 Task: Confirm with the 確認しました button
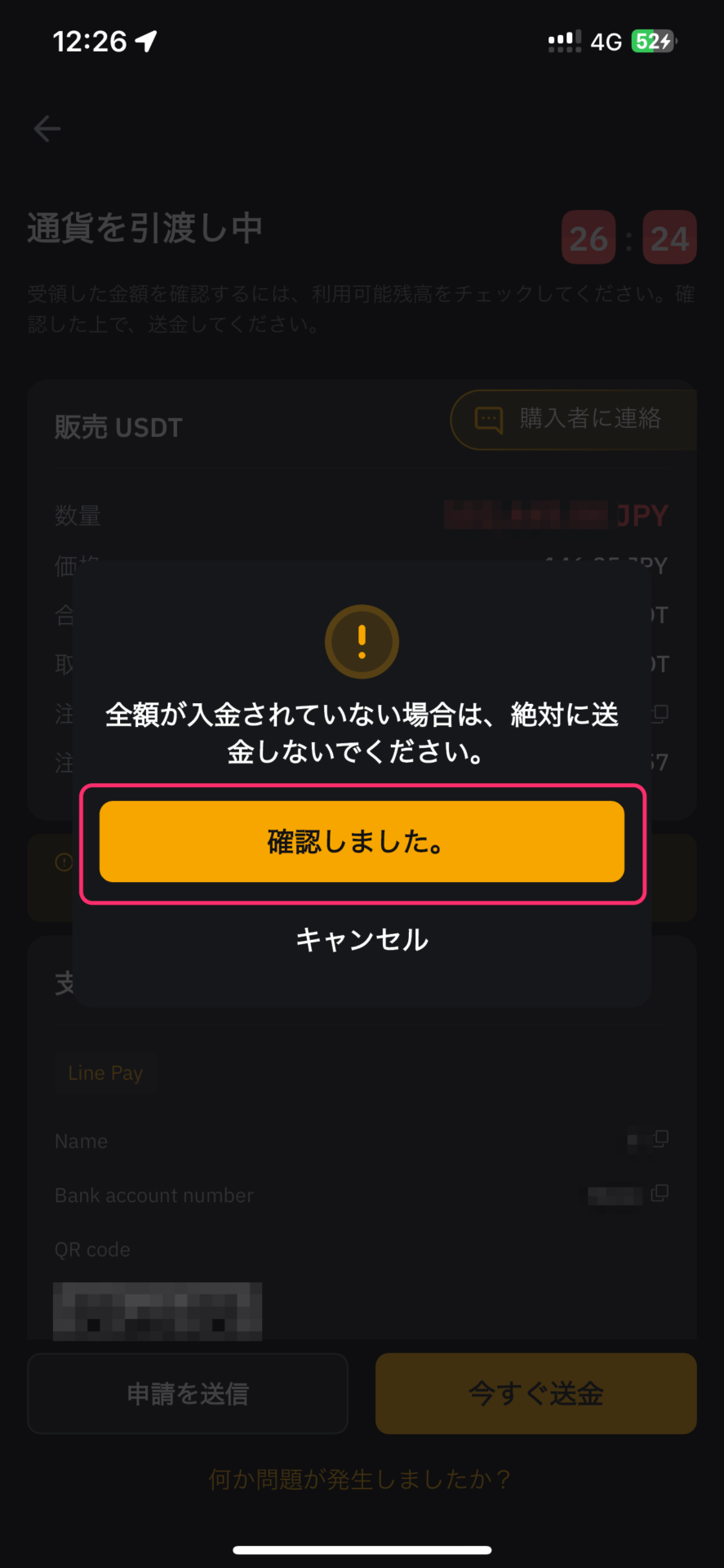coord(362,841)
